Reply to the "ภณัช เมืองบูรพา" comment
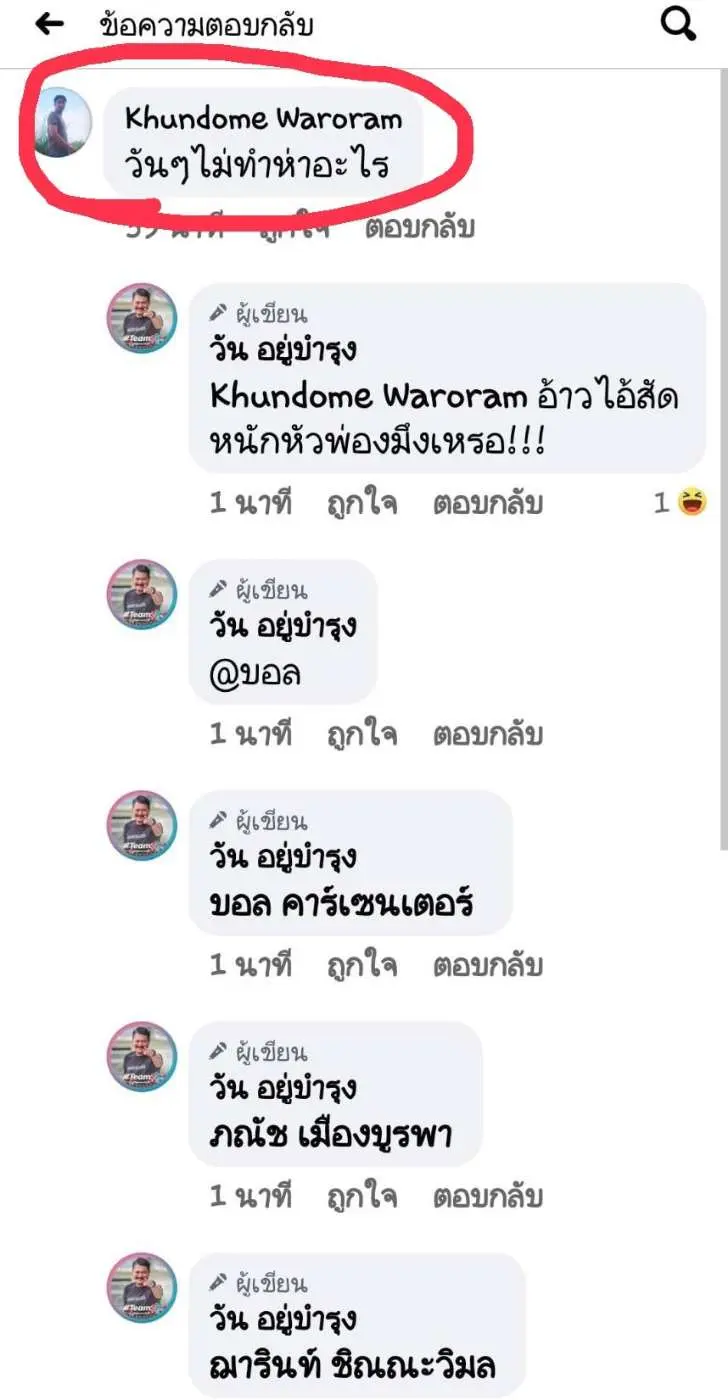Screen dimensions: 728x1400 (487, 1195)
